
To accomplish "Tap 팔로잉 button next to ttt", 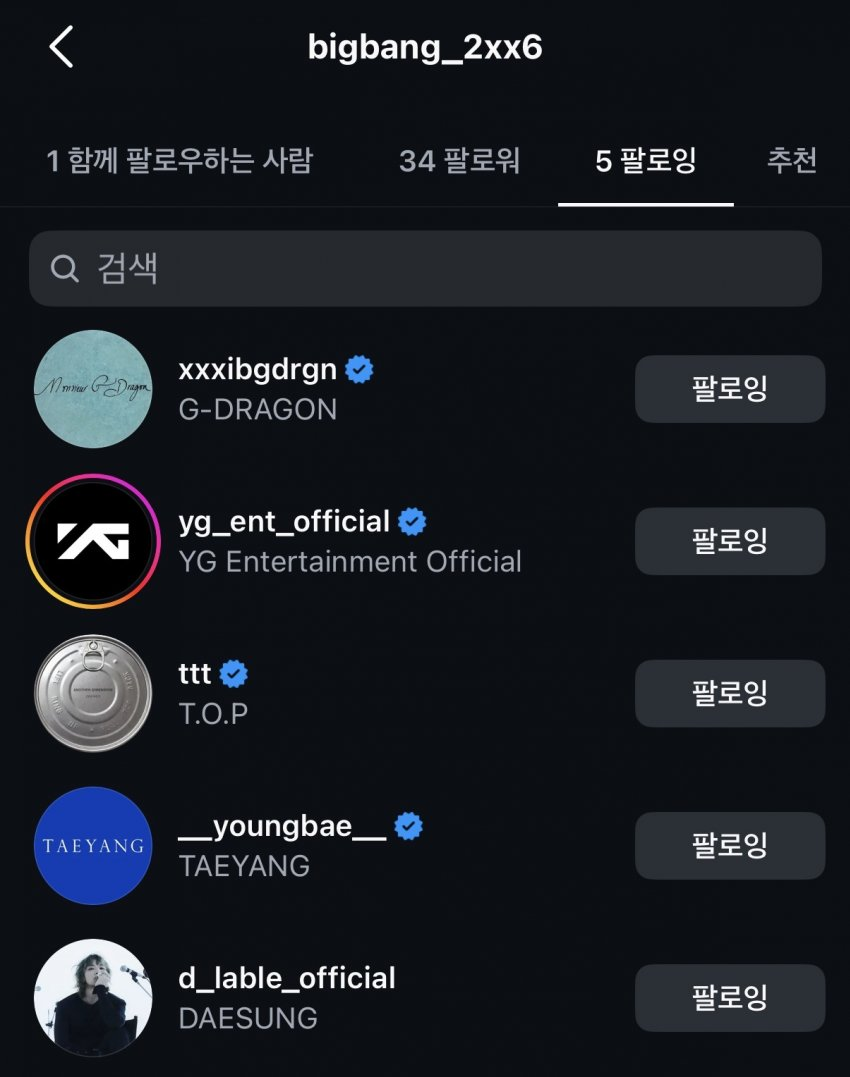I will (x=729, y=693).
